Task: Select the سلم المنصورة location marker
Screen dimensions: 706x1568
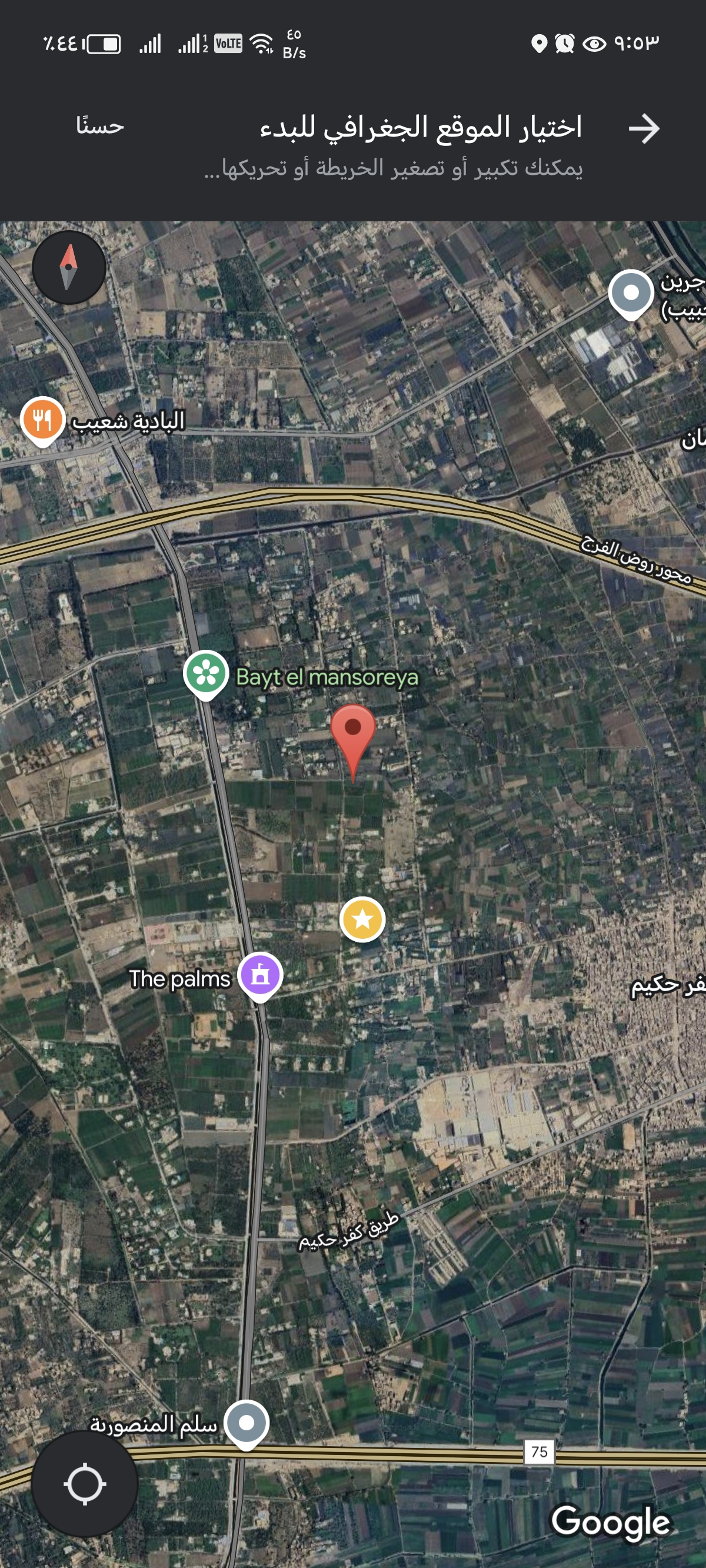Action: coord(247,1423)
